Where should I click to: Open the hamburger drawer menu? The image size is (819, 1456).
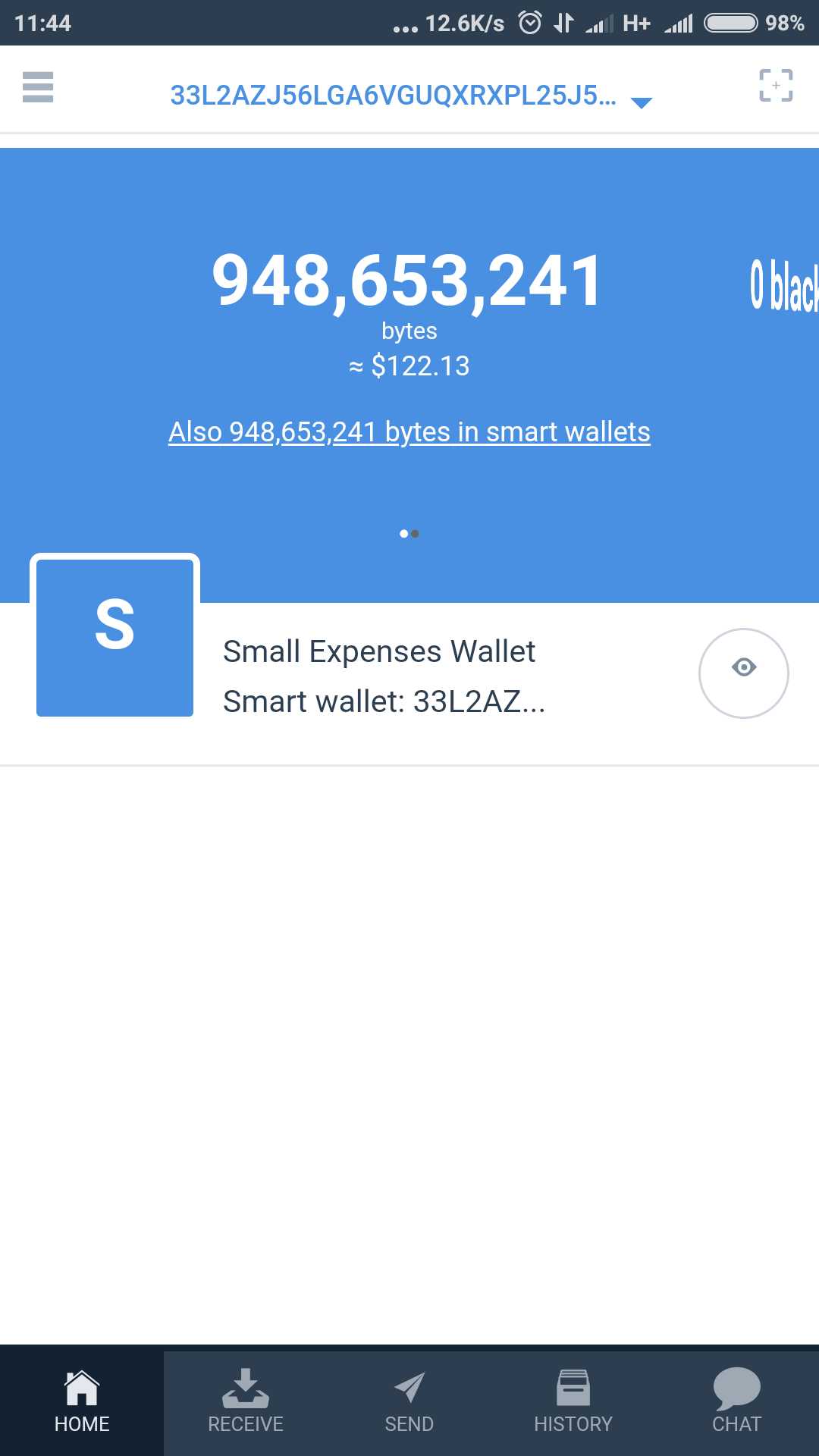(x=38, y=87)
